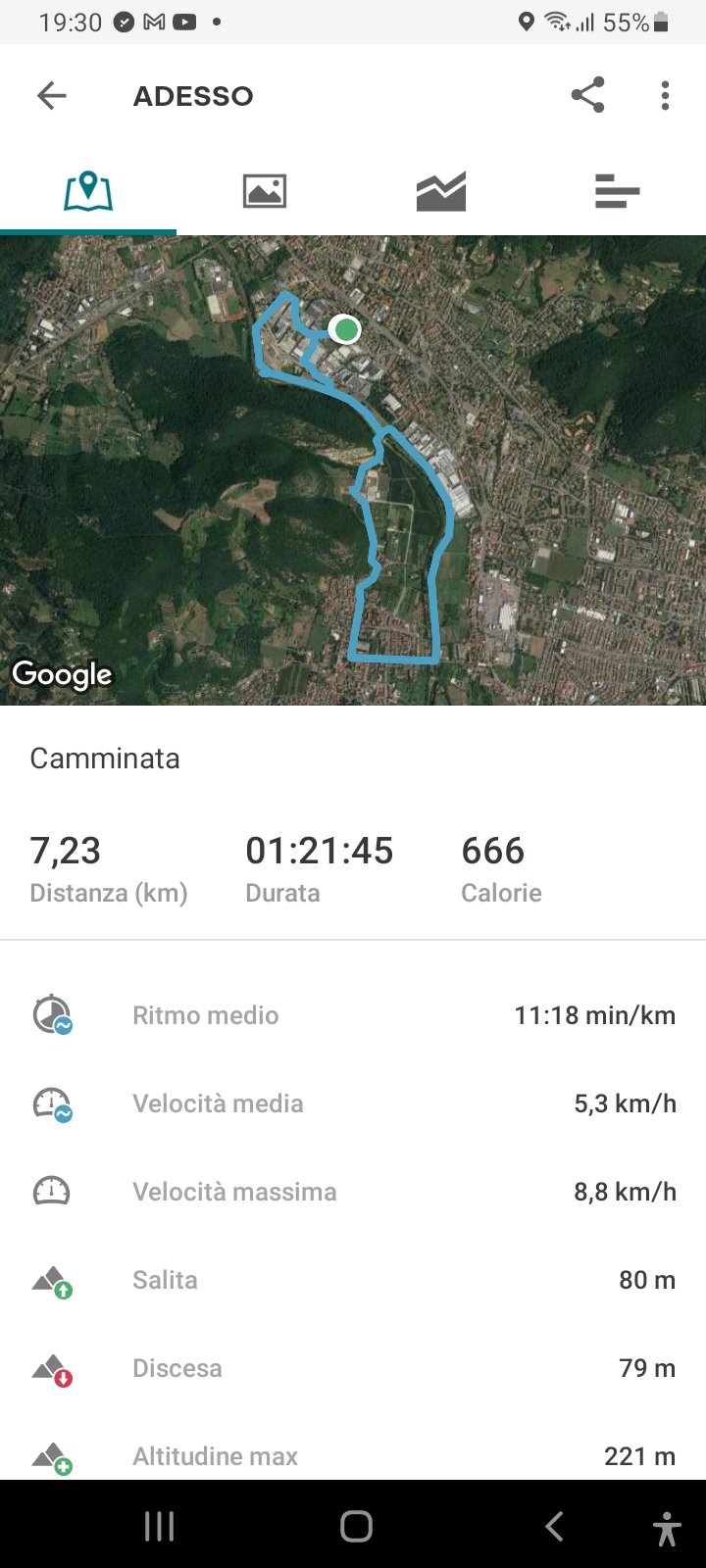Viewport: 706px width, 1568px height.
Task: Switch to the photos tab
Action: (265, 191)
